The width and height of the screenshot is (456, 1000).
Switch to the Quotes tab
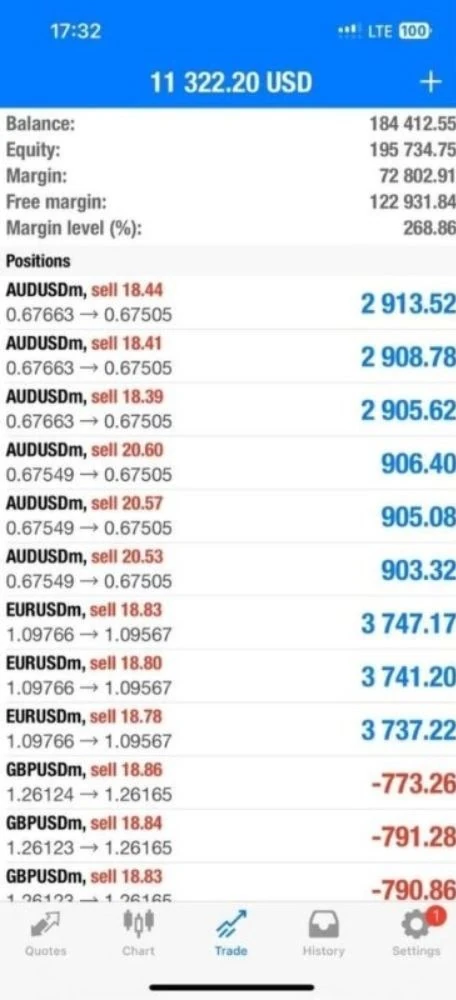45,934
